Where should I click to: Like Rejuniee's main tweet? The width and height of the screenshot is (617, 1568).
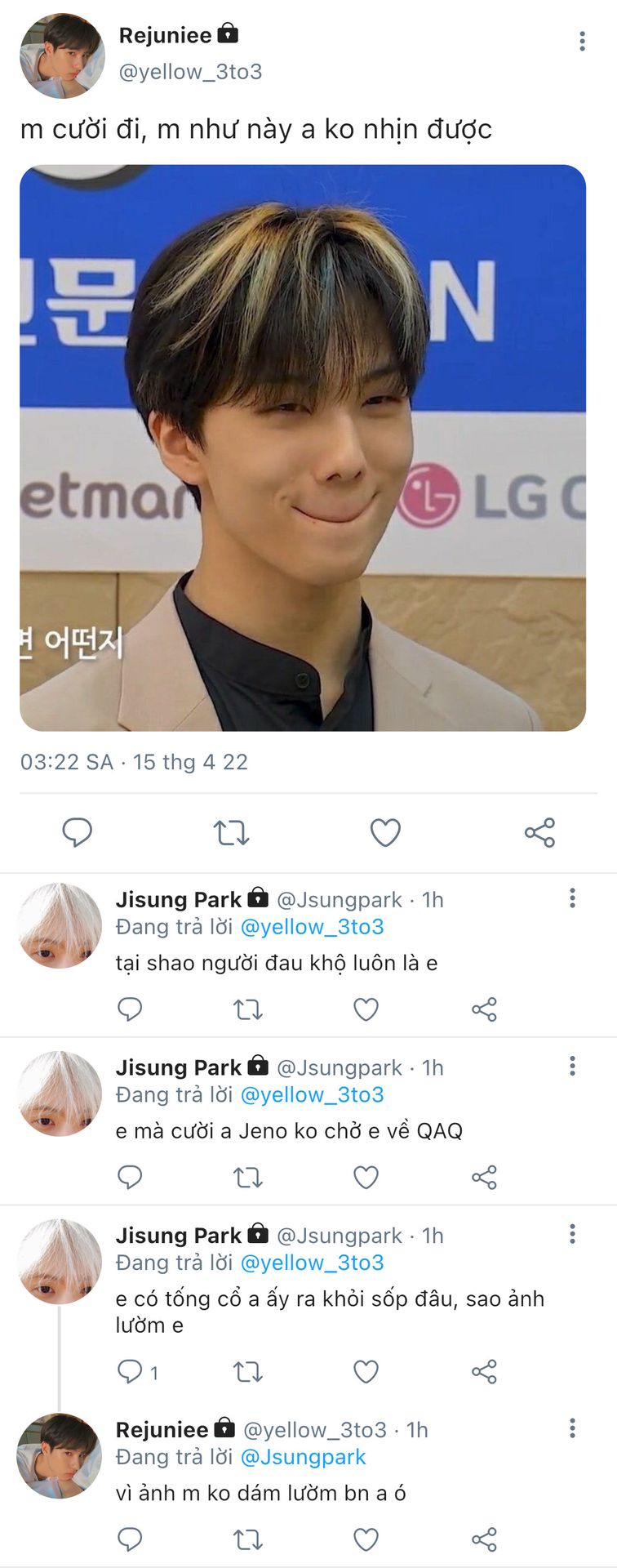(x=385, y=833)
